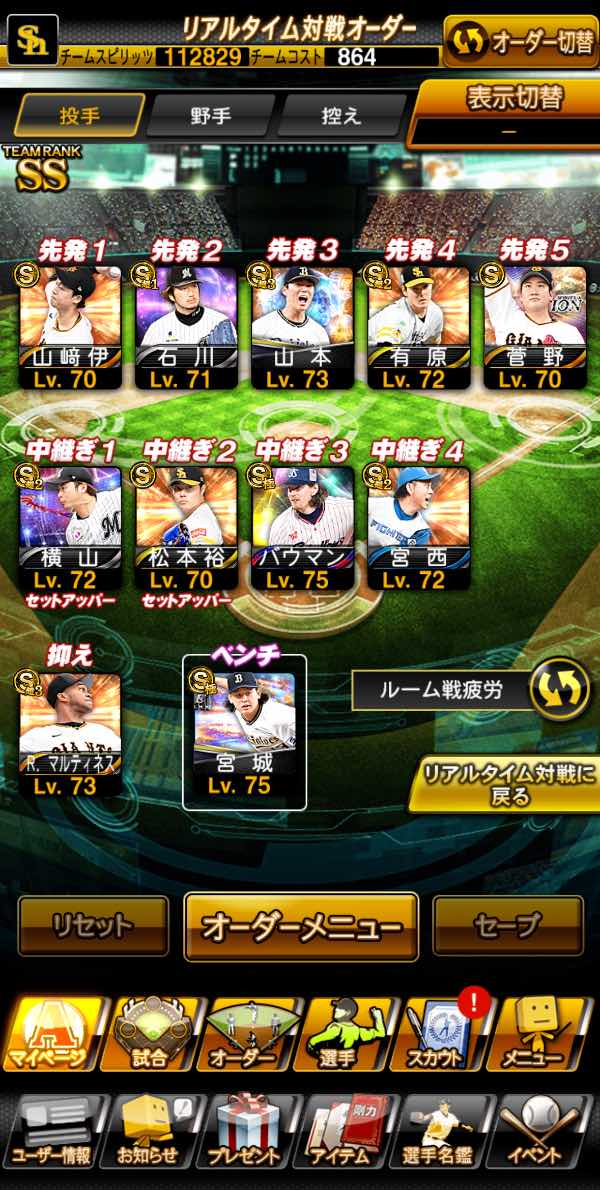Select starter card 山﨑伊
This screenshot has height=1190, width=600.
(70, 326)
